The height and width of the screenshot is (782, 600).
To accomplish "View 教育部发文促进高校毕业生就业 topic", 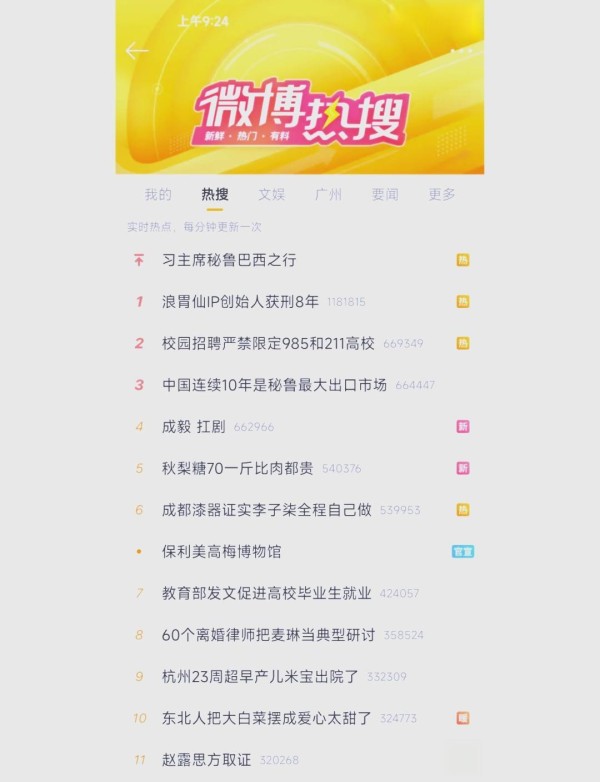I will [266, 593].
